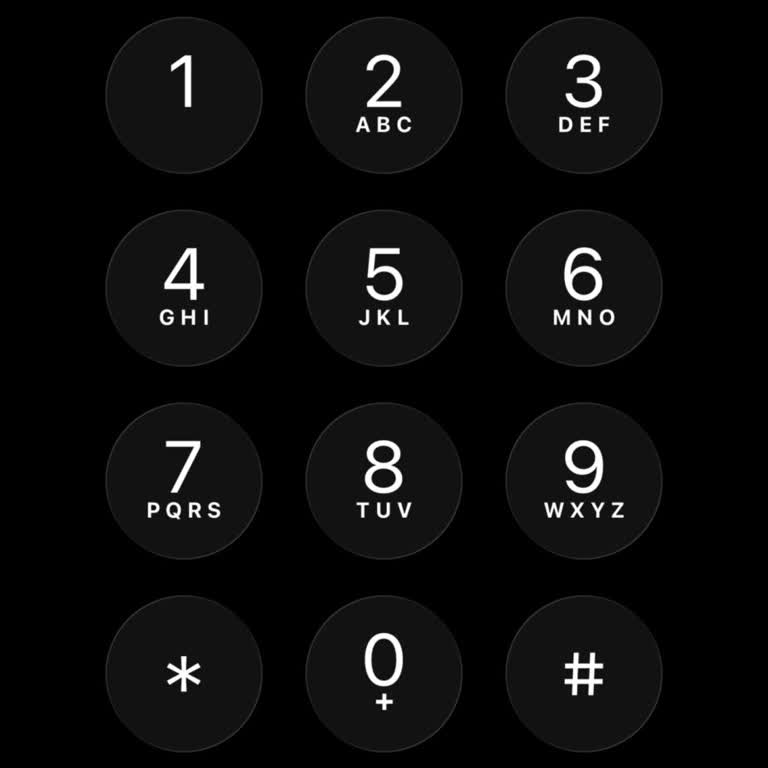Screen dimensions: 768x768
Task: Enter 7 with the PQRS key
Action: (184, 481)
